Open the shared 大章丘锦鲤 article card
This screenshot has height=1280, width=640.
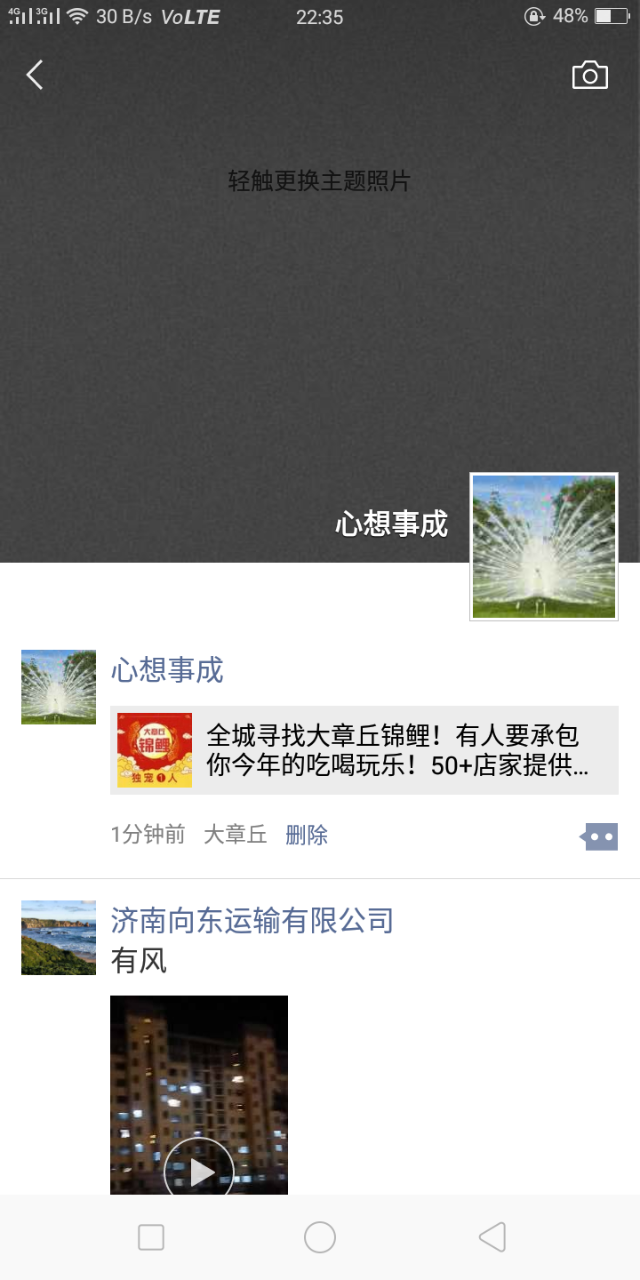click(x=364, y=750)
